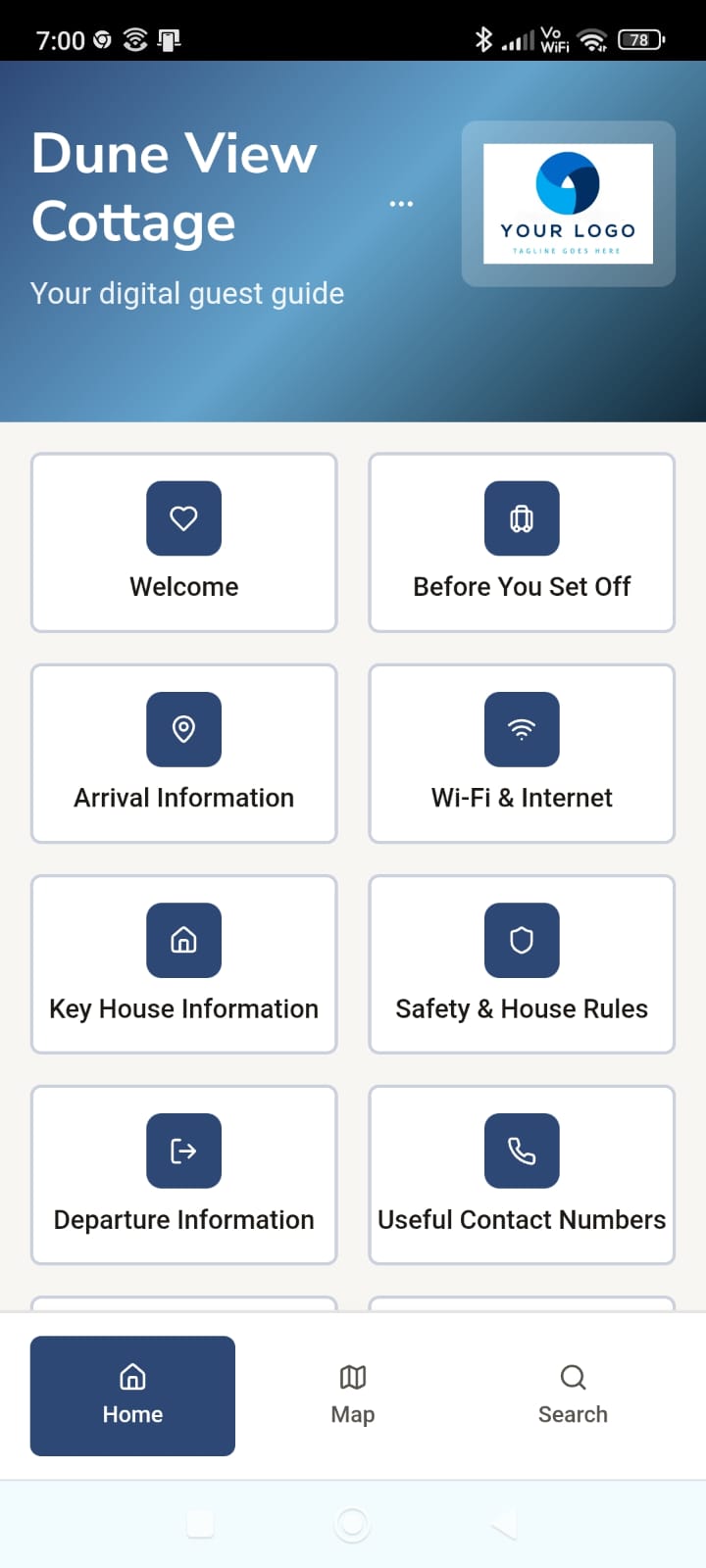The height and width of the screenshot is (1568, 706).
Task: Open Useful Contact Numbers
Action: point(522,1174)
